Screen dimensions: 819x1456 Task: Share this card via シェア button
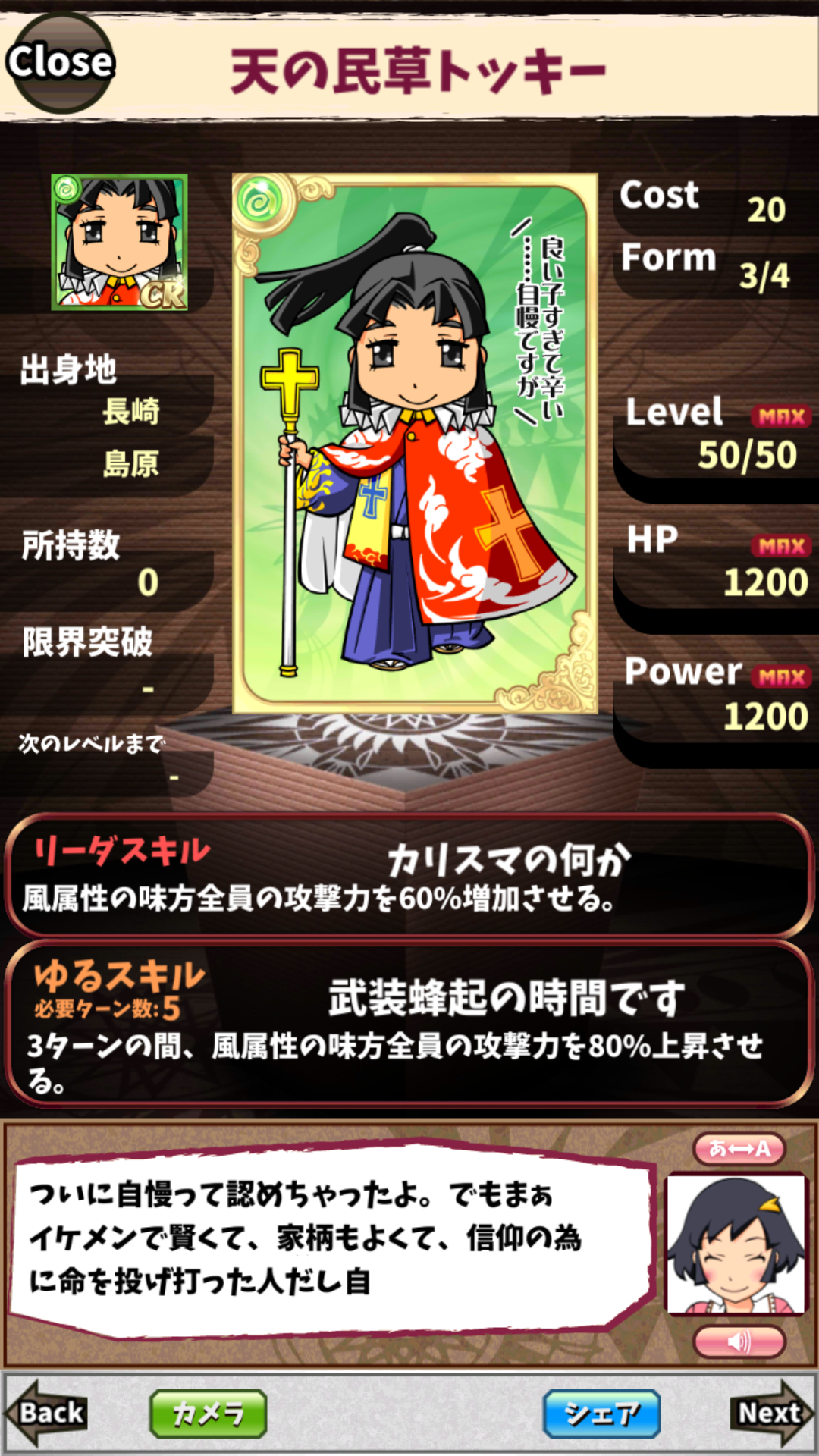click(x=601, y=1414)
